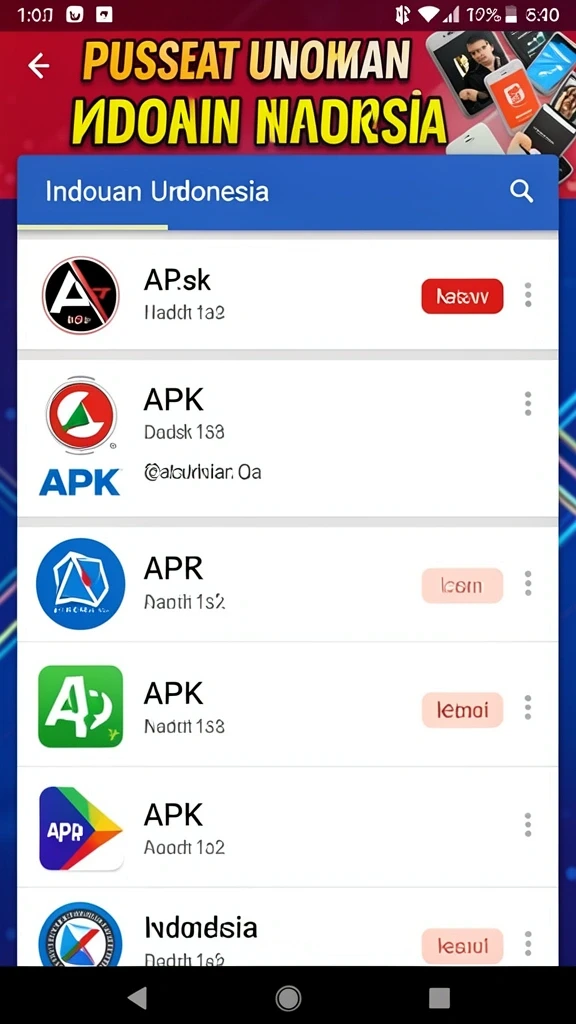Tap the pink button beside the green APK app
The image size is (576, 1024).
(x=462, y=710)
